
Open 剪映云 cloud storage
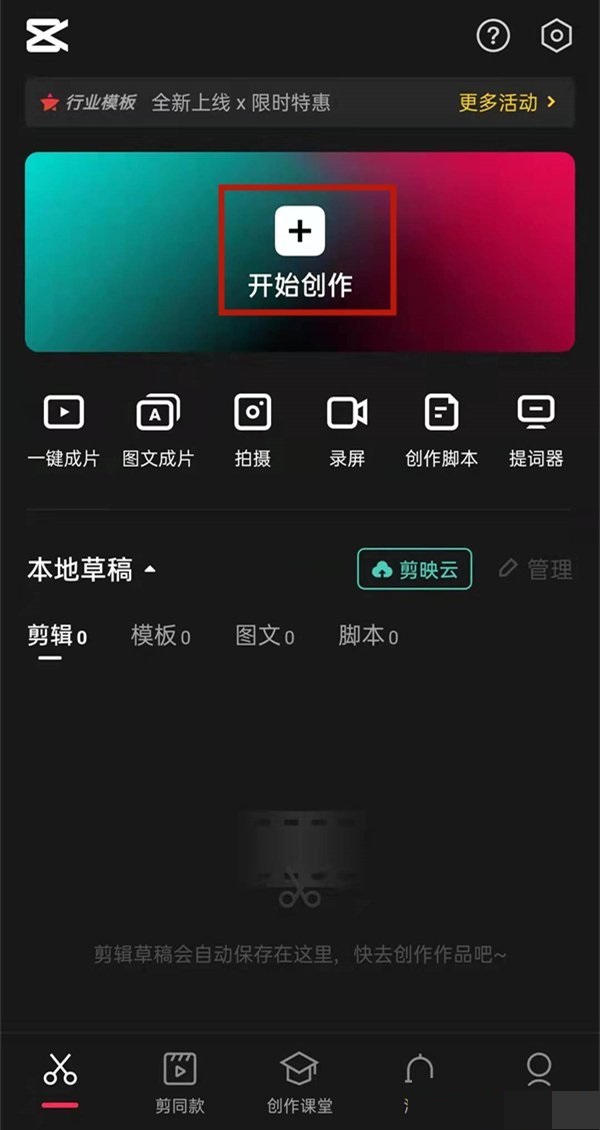tap(414, 569)
